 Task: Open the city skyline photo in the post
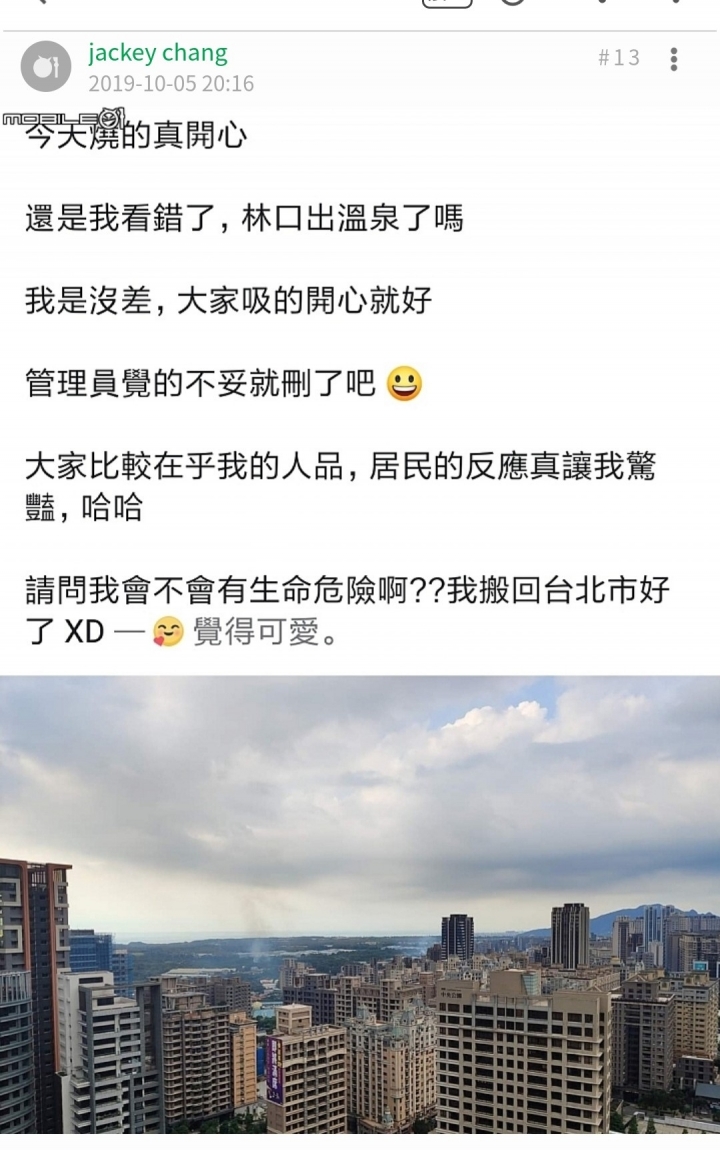tap(360, 904)
